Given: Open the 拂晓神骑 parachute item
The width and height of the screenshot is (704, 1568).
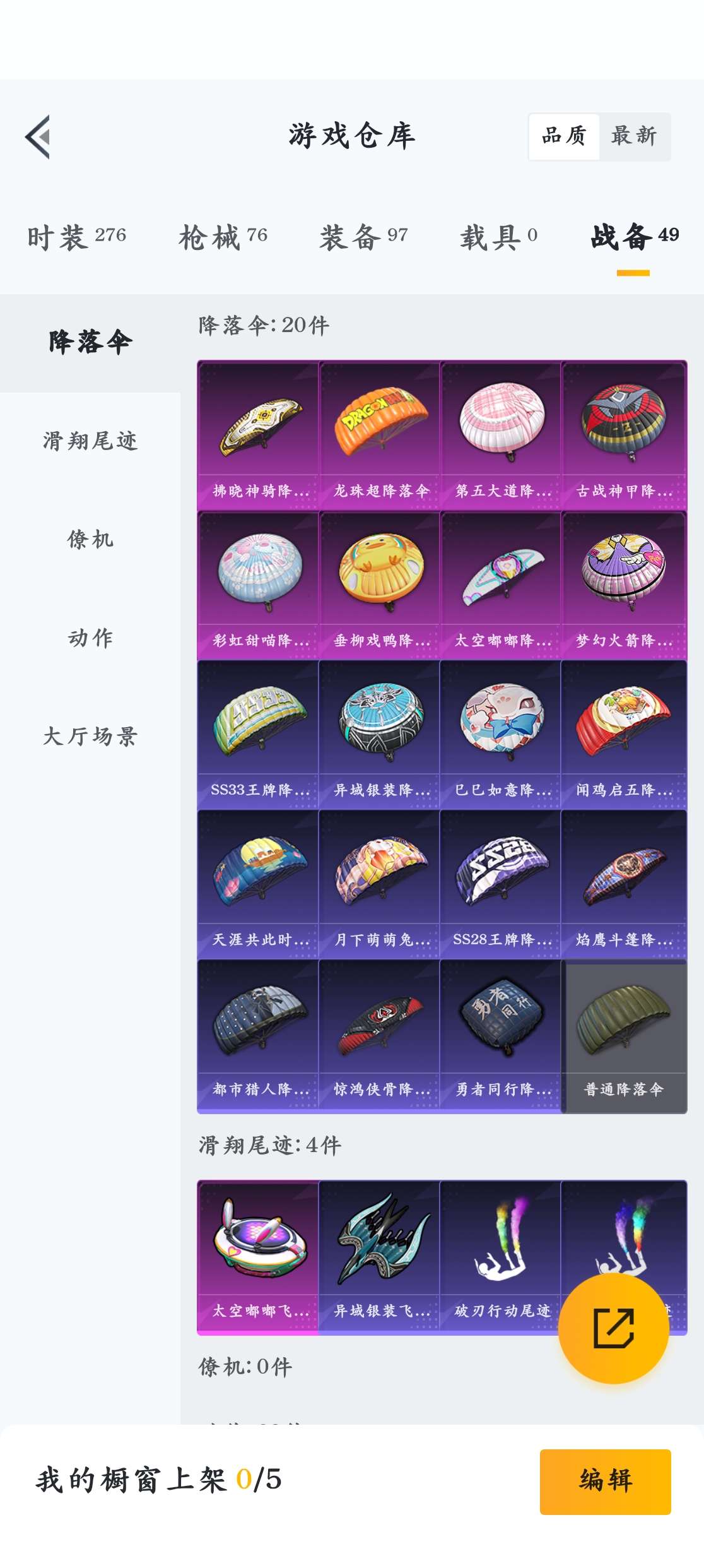Looking at the screenshot, I should click(x=259, y=436).
